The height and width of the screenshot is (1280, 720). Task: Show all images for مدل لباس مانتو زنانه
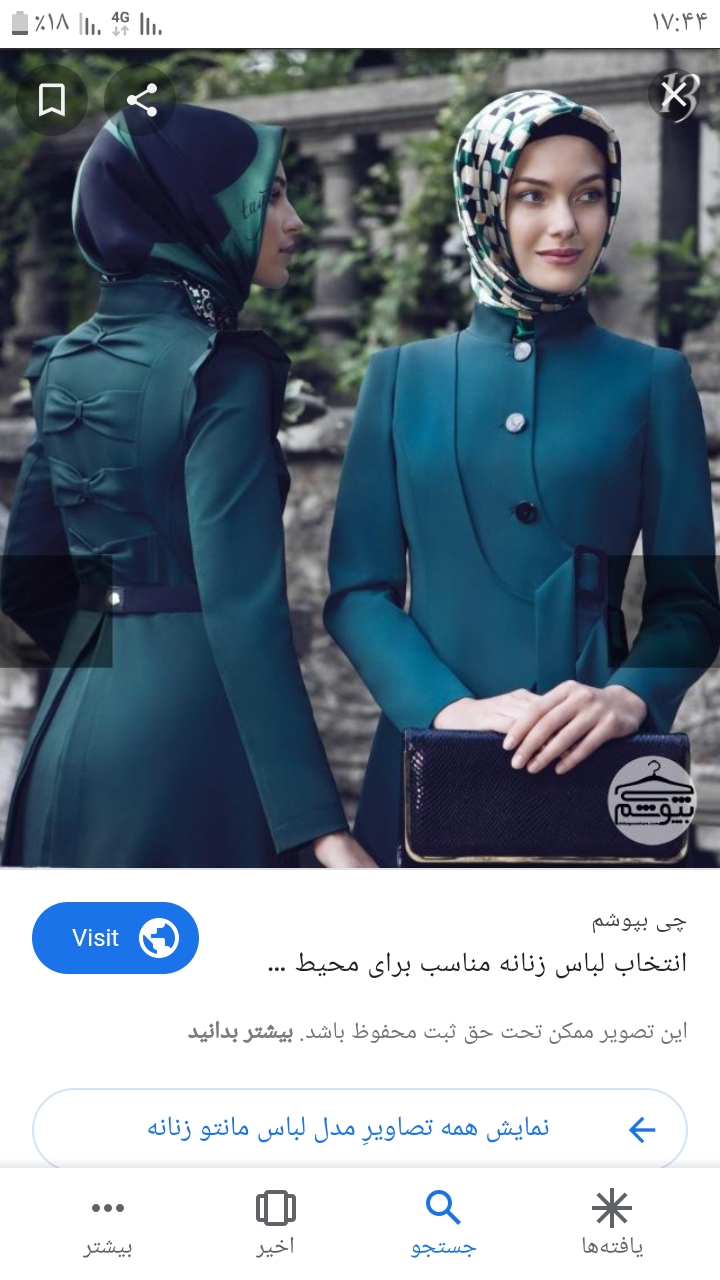point(360,1130)
